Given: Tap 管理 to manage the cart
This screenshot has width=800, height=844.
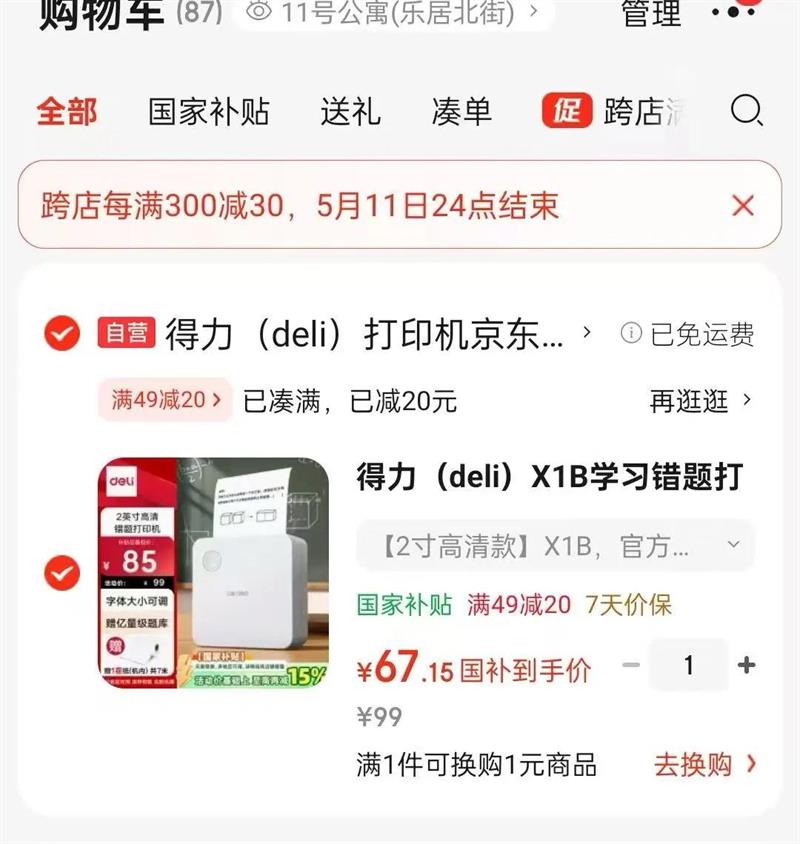Looking at the screenshot, I should point(651,12).
